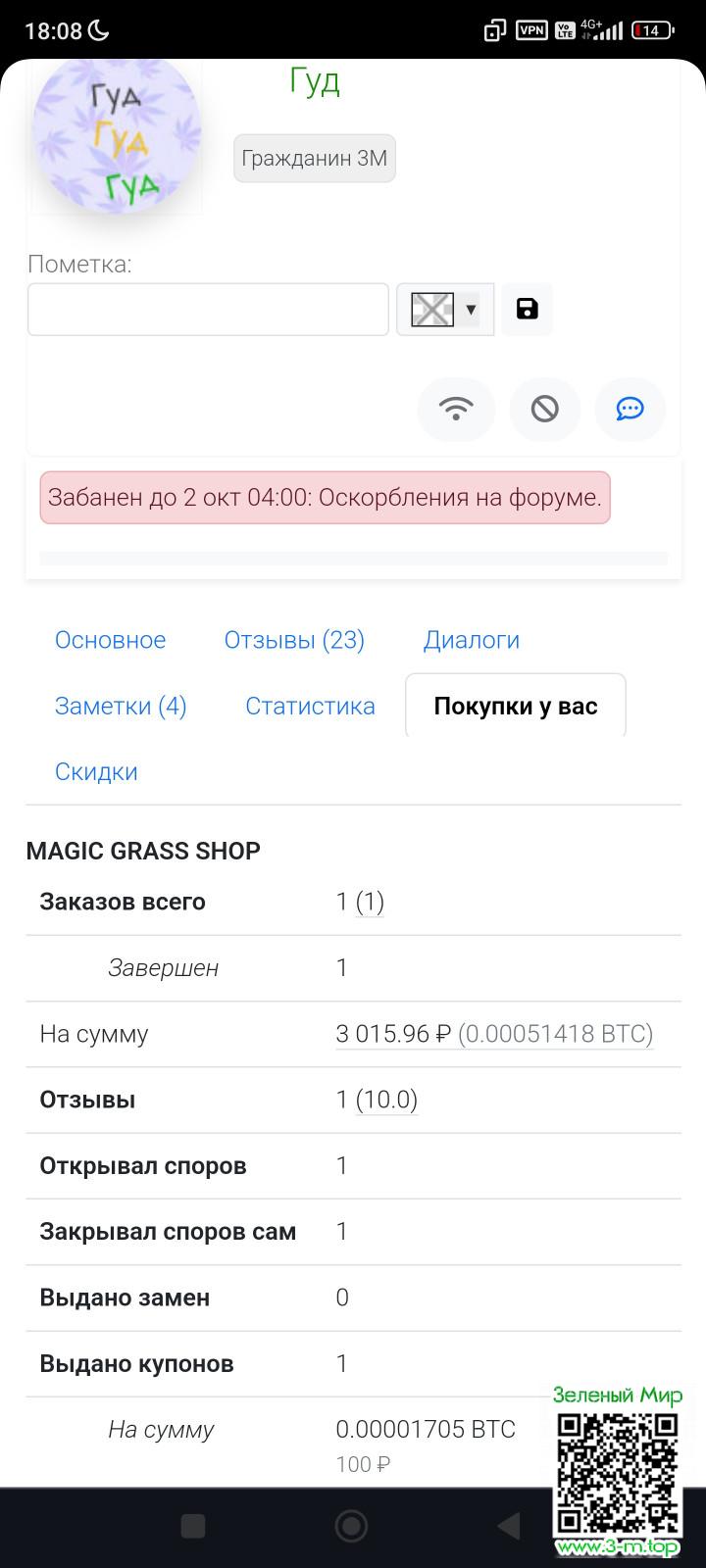
Task: Tap the Гражданин ЗМ status badge
Action: point(315,159)
